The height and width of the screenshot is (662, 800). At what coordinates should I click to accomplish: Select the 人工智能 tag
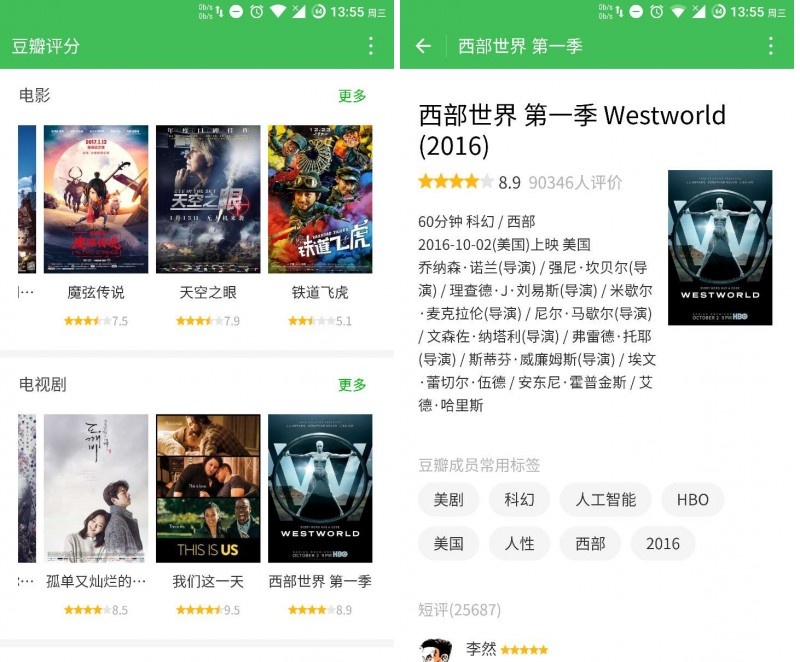606,499
